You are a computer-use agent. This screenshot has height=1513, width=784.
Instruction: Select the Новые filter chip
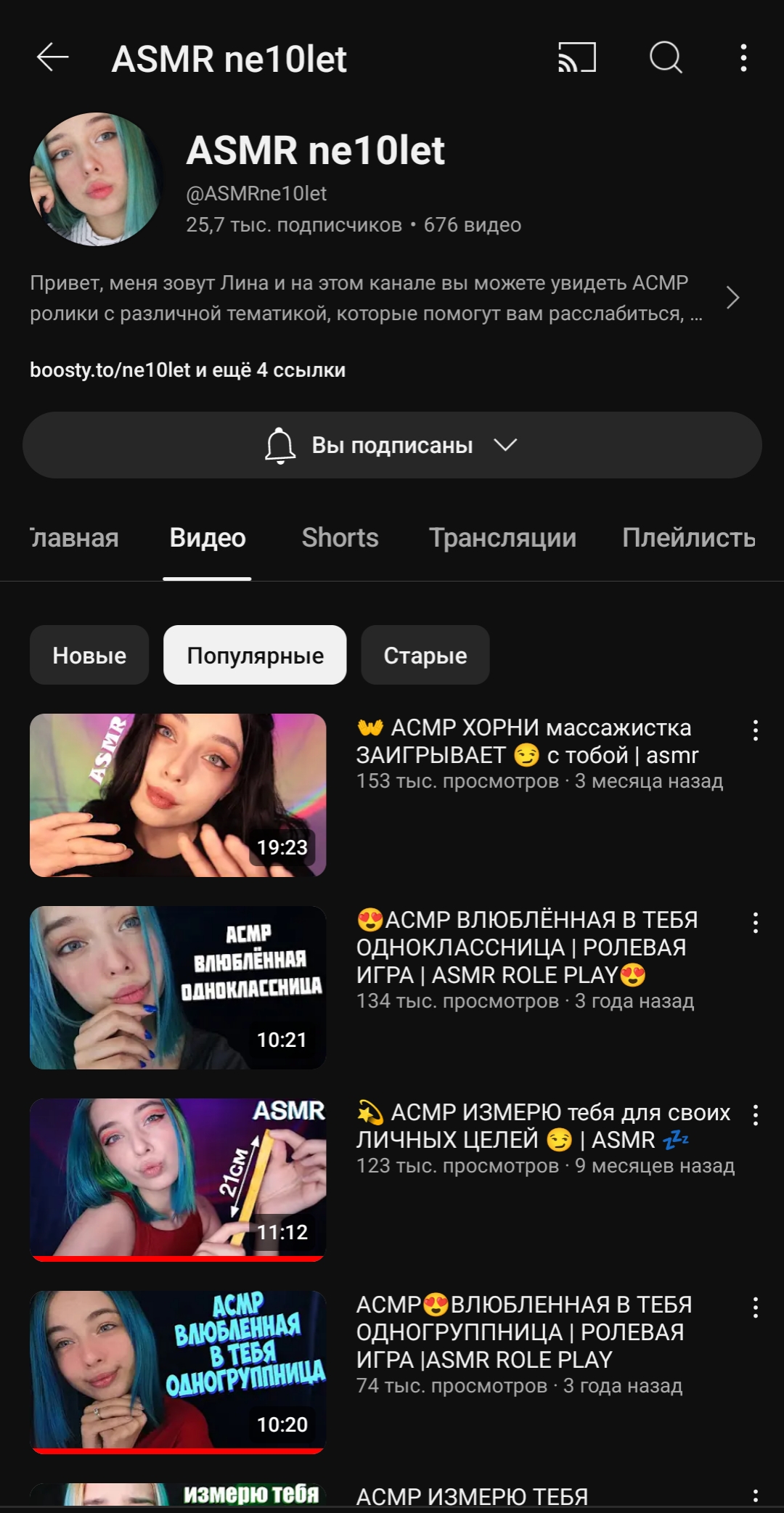tap(89, 655)
